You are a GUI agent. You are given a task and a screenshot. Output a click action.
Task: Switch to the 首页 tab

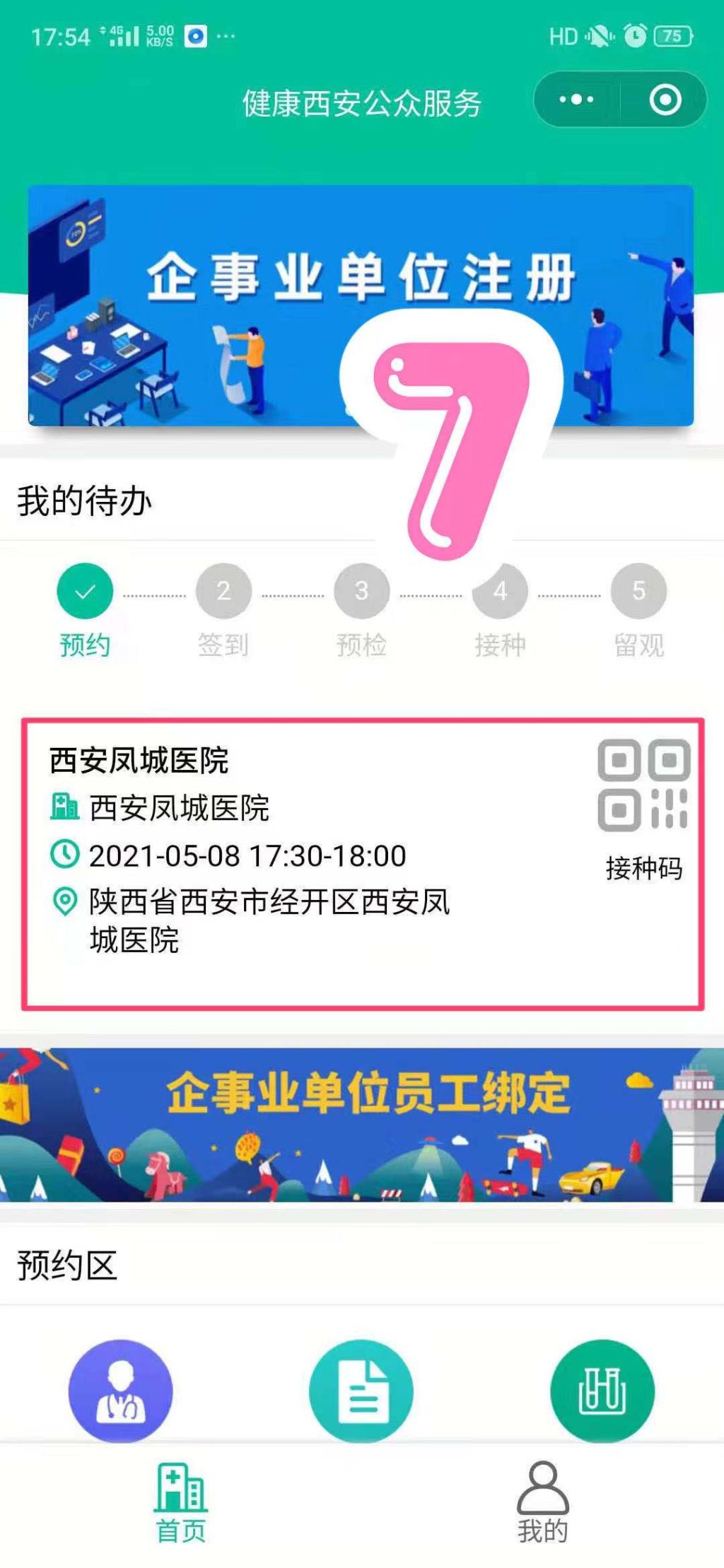pos(181,1502)
